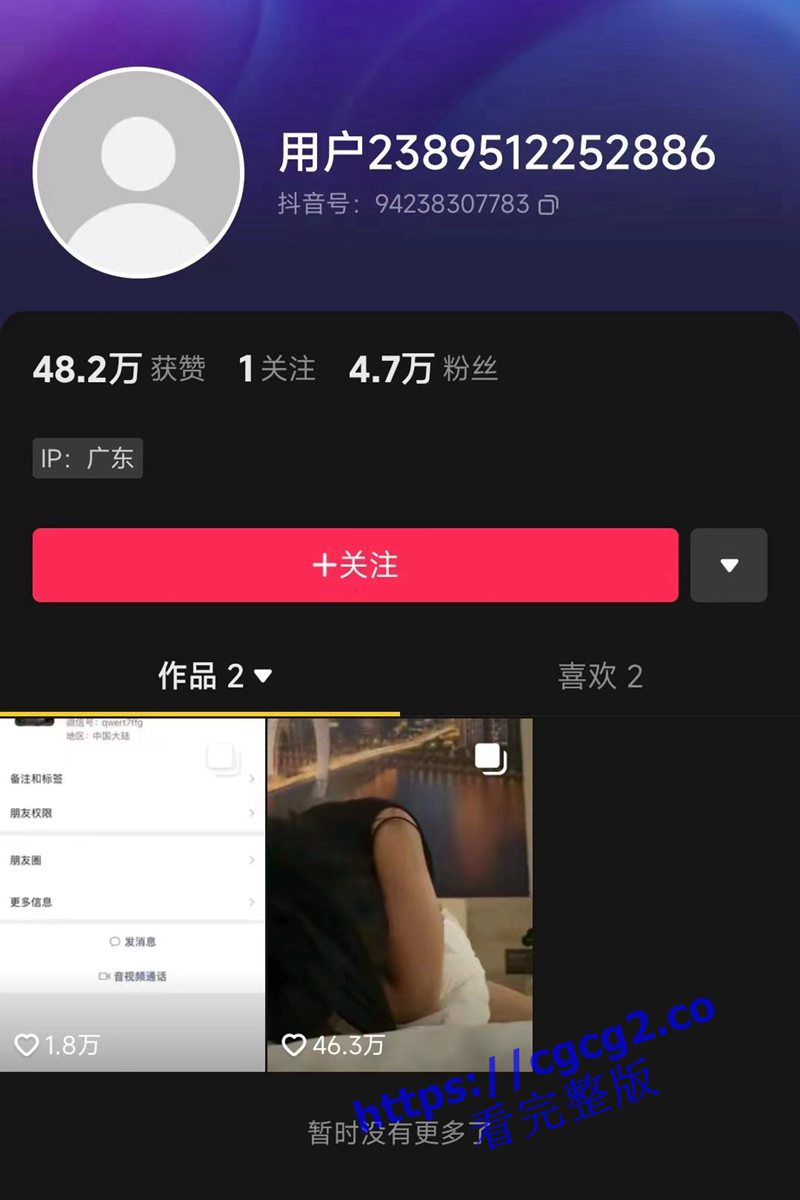This screenshot has width=800, height=1200.
Task: Open the gray profile avatar
Action: pyautogui.click(x=138, y=172)
